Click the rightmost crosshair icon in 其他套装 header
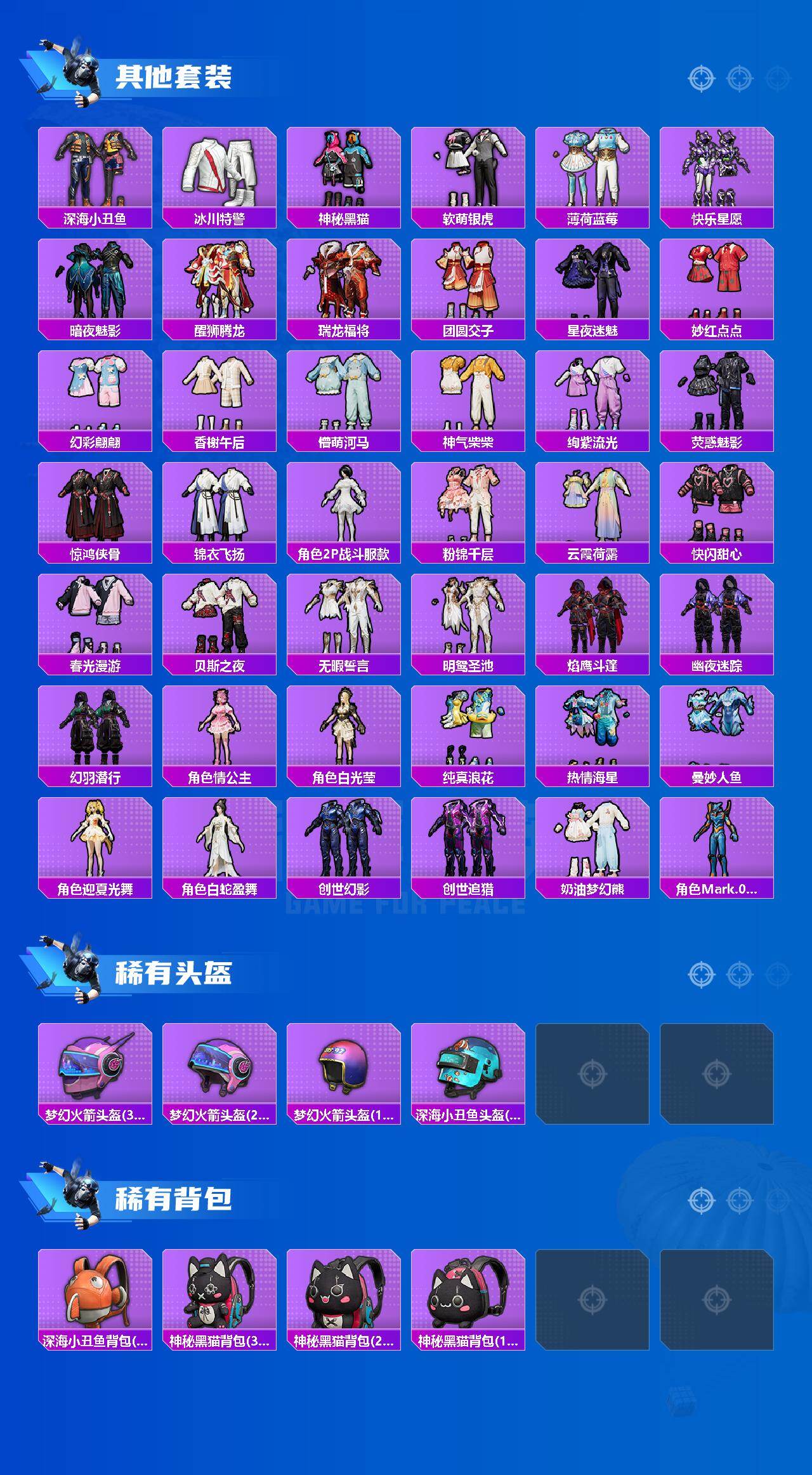Viewport: 812px width, 1475px height. [x=775, y=77]
